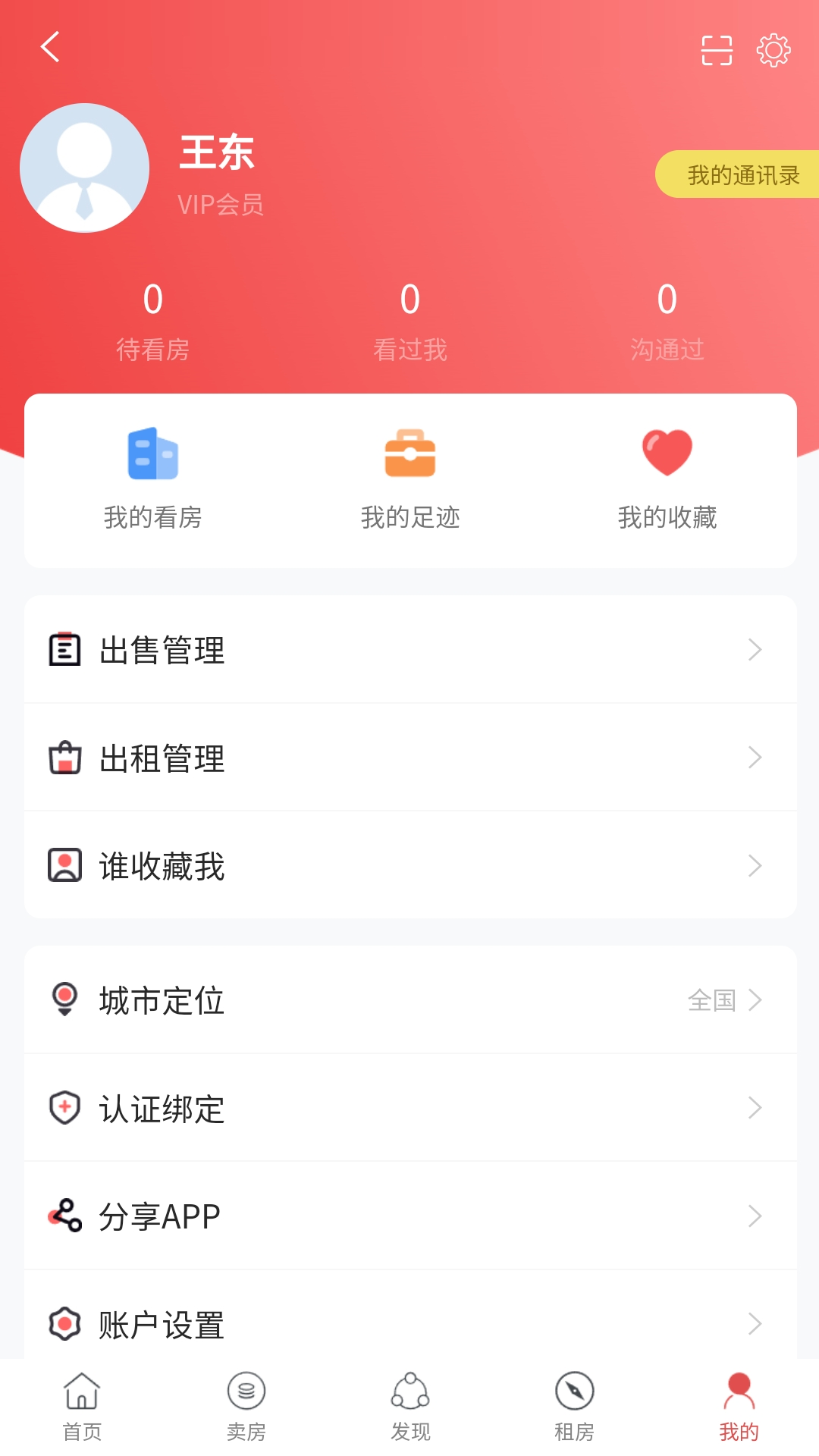Screen dimensions: 819x1456
Task: Open 账户设置 row
Action: 409,1323
